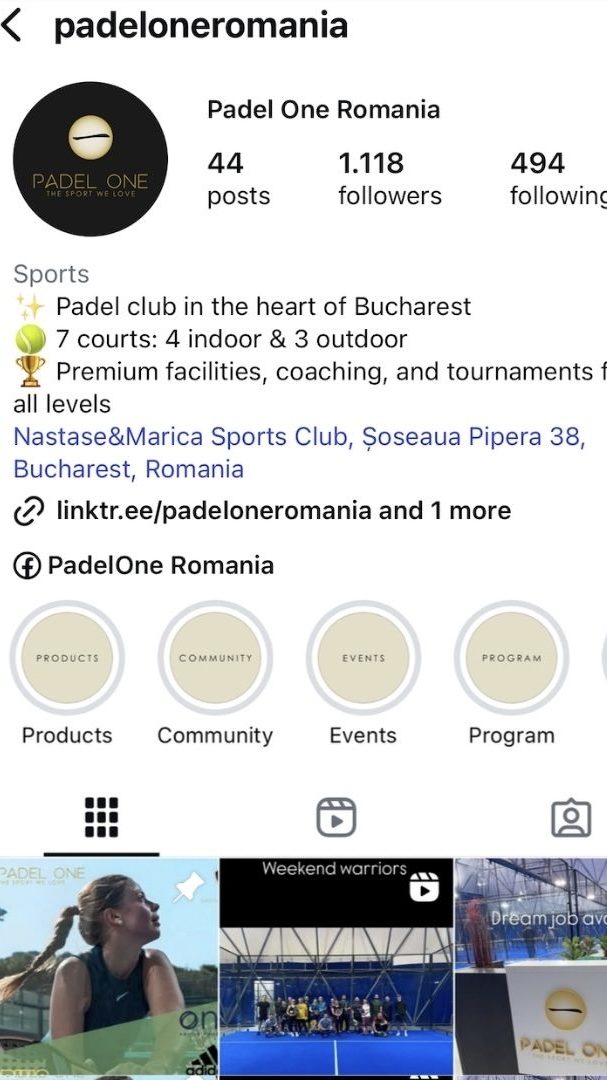Select the Program highlight
The height and width of the screenshot is (1080, 607).
click(x=511, y=658)
